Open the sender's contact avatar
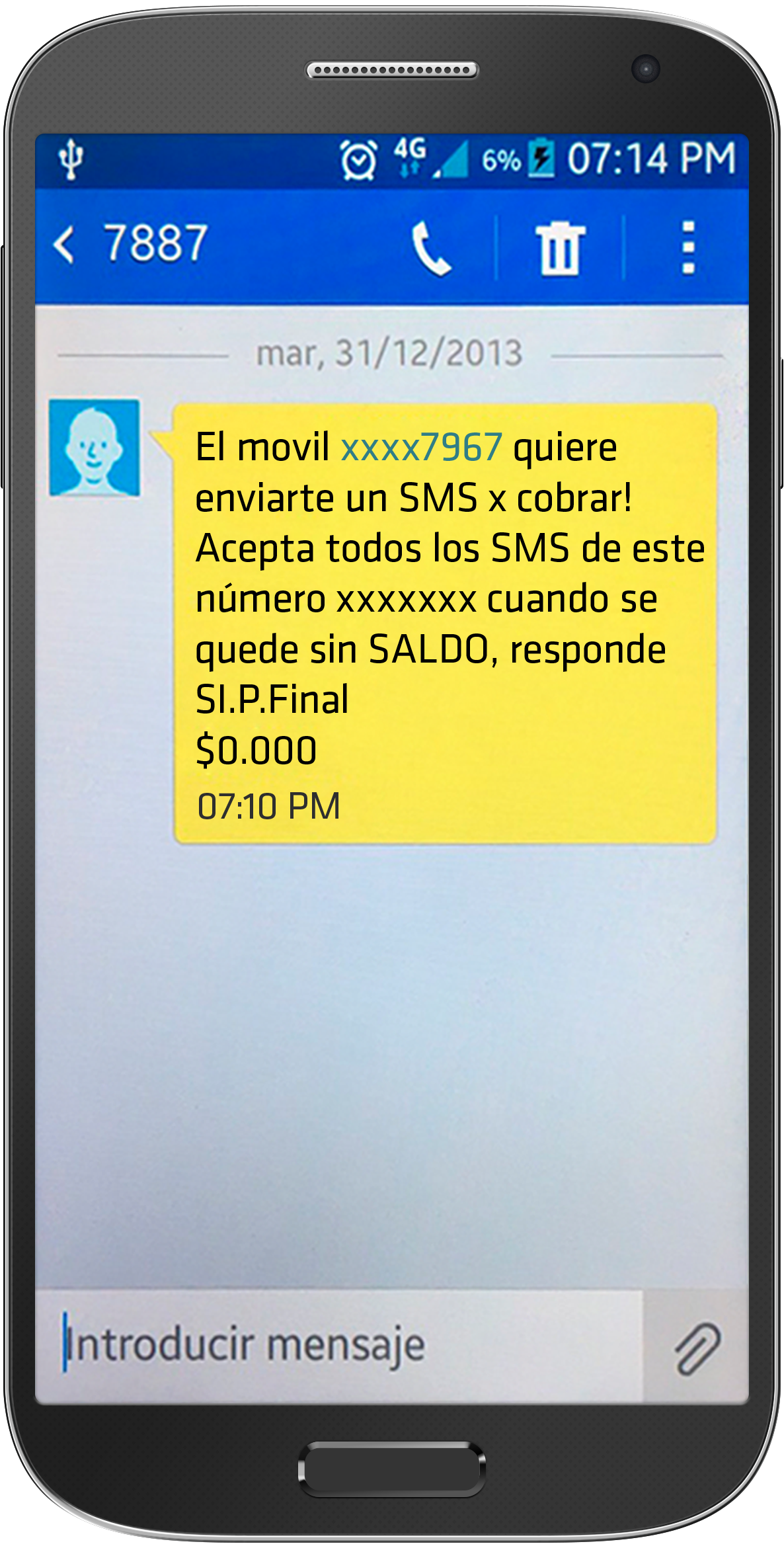This screenshot has height=1550, width=784. 95,447
